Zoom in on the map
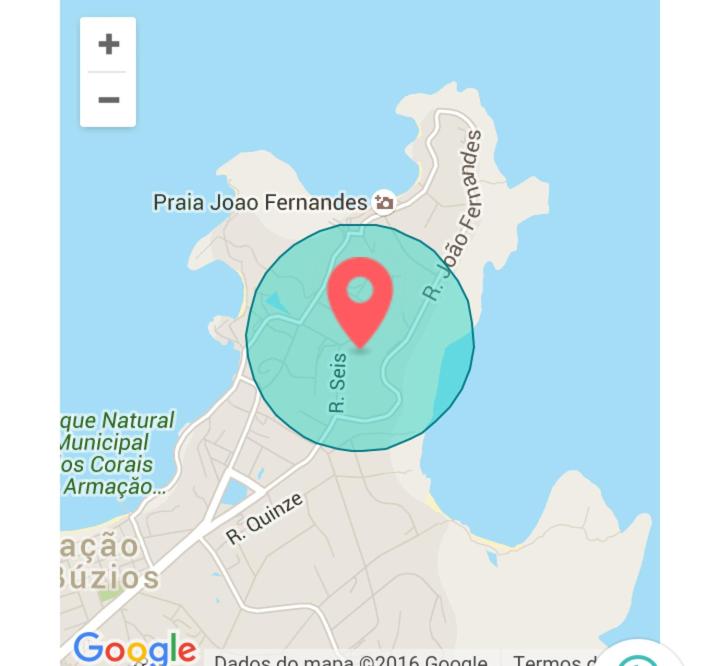This screenshot has width=720, height=666. click(x=108, y=44)
